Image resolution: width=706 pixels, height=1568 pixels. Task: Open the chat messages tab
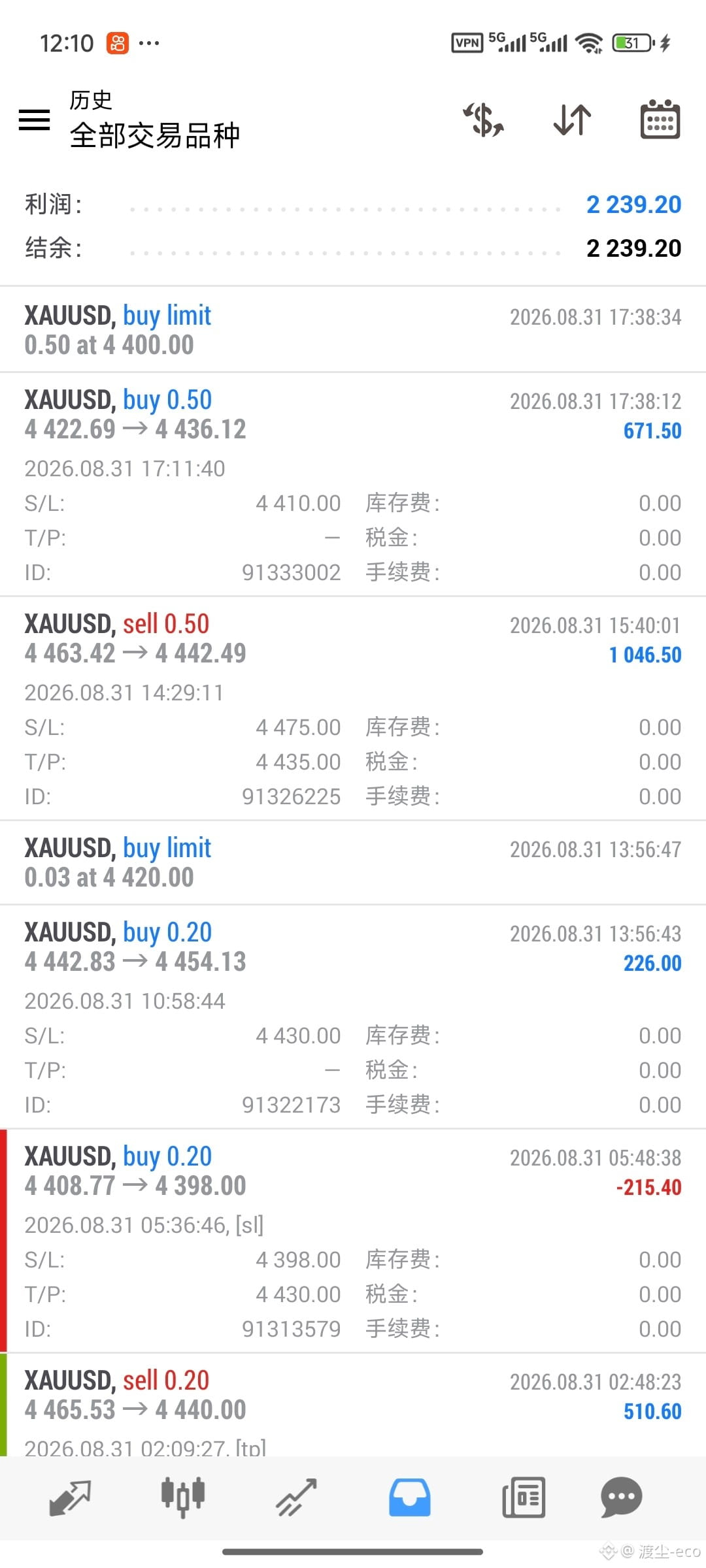[x=621, y=1497]
